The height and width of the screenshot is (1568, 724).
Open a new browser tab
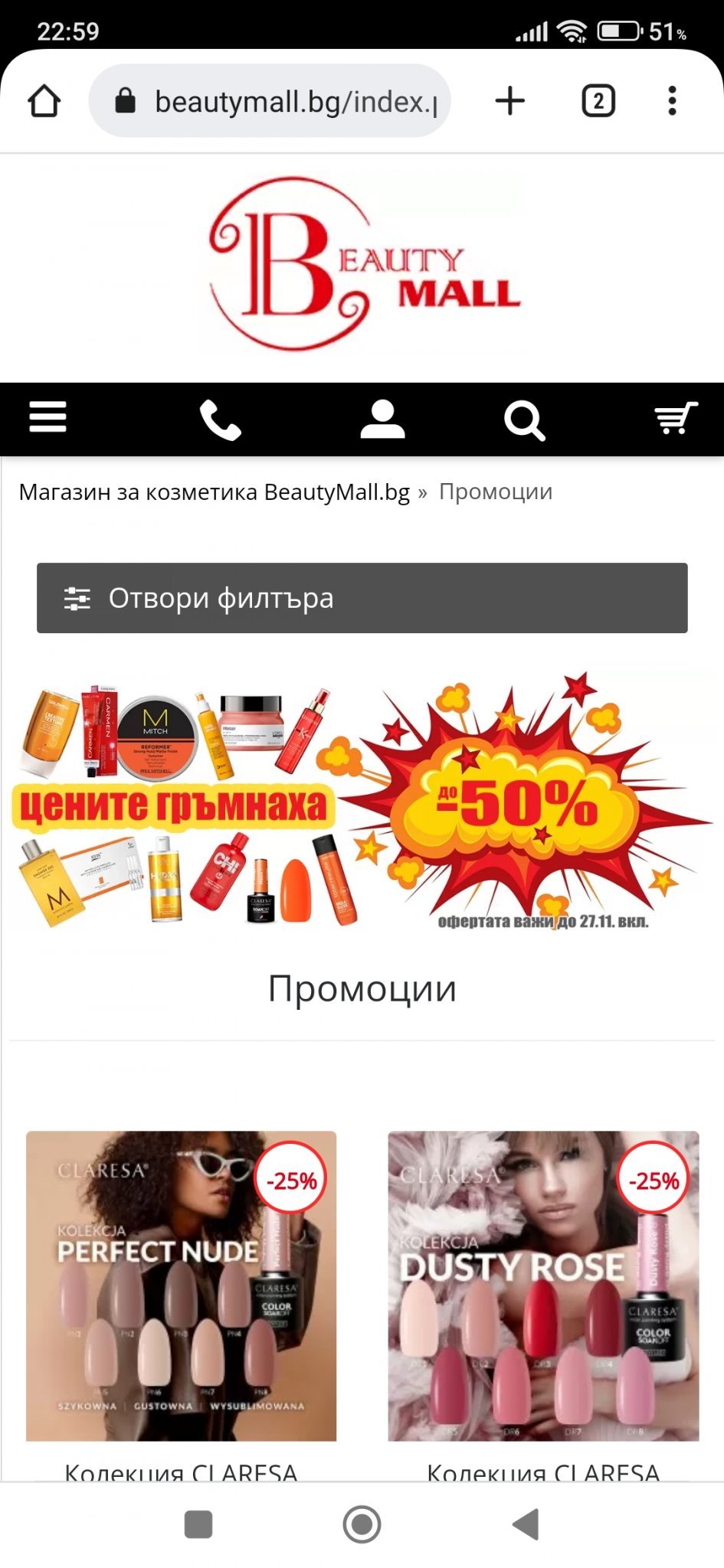click(x=509, y=101)
